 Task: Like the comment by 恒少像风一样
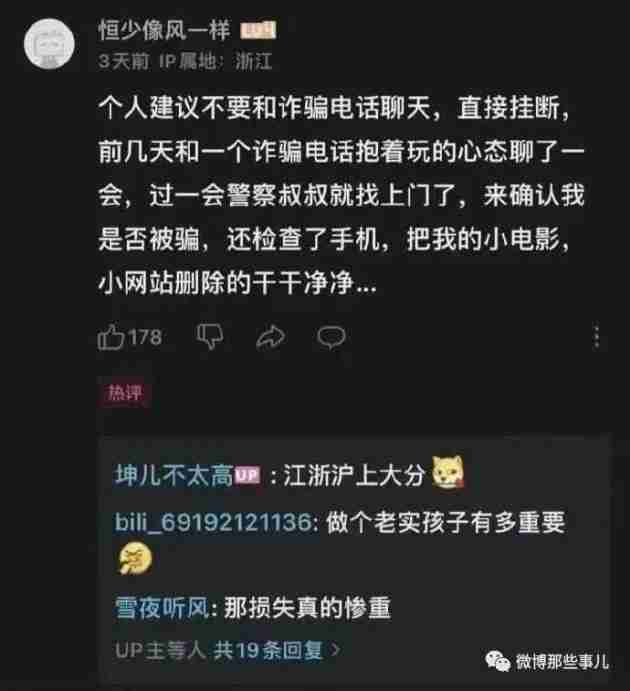click(x=112, y=337)
